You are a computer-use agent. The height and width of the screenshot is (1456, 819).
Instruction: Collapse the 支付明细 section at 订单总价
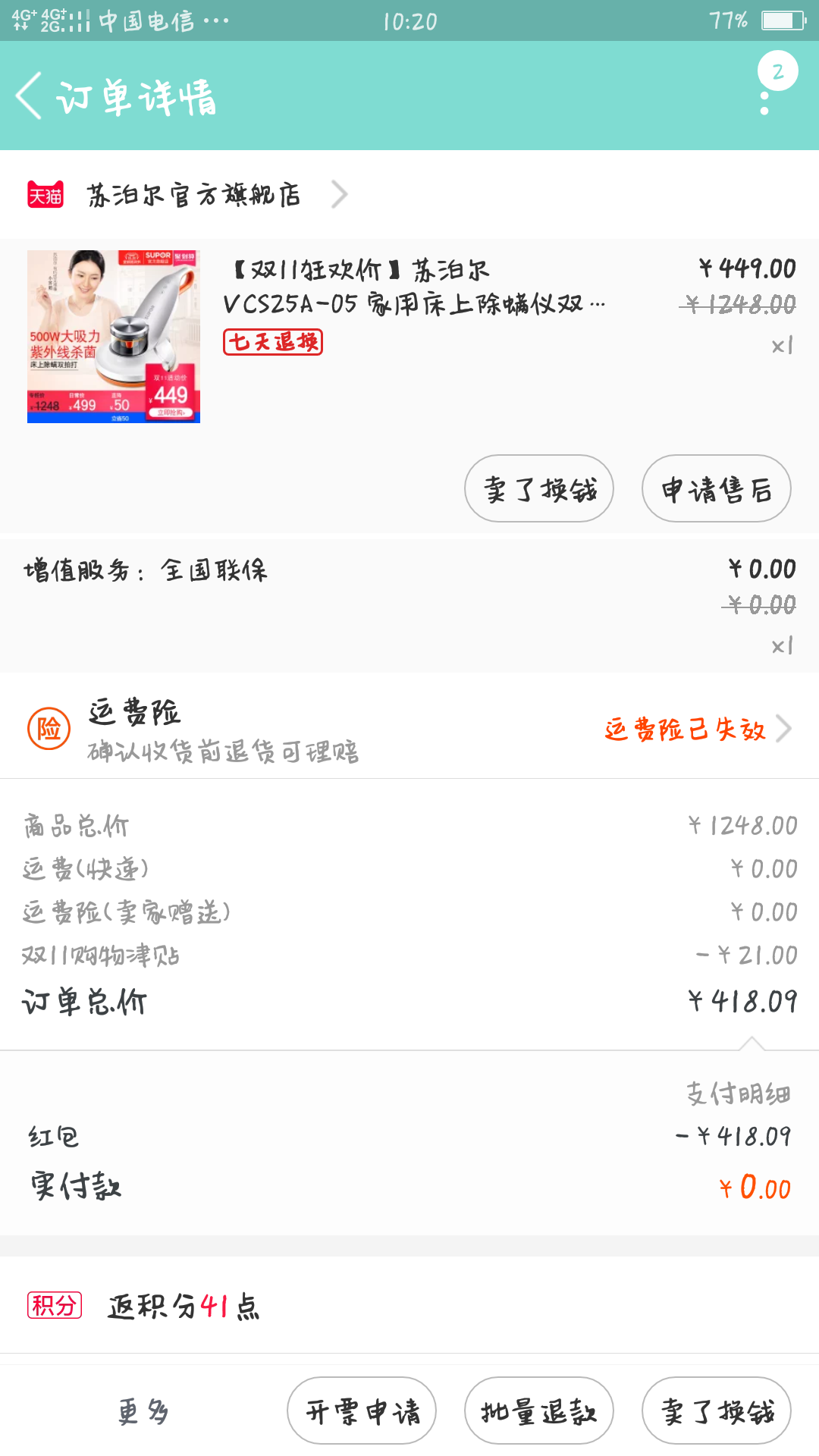tap(409, 1001)
